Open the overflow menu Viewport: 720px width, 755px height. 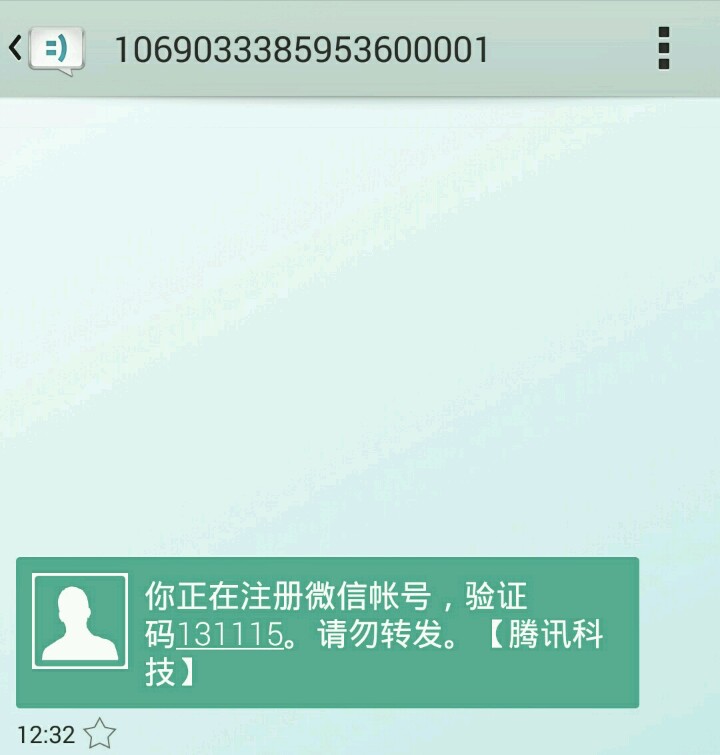664,48
